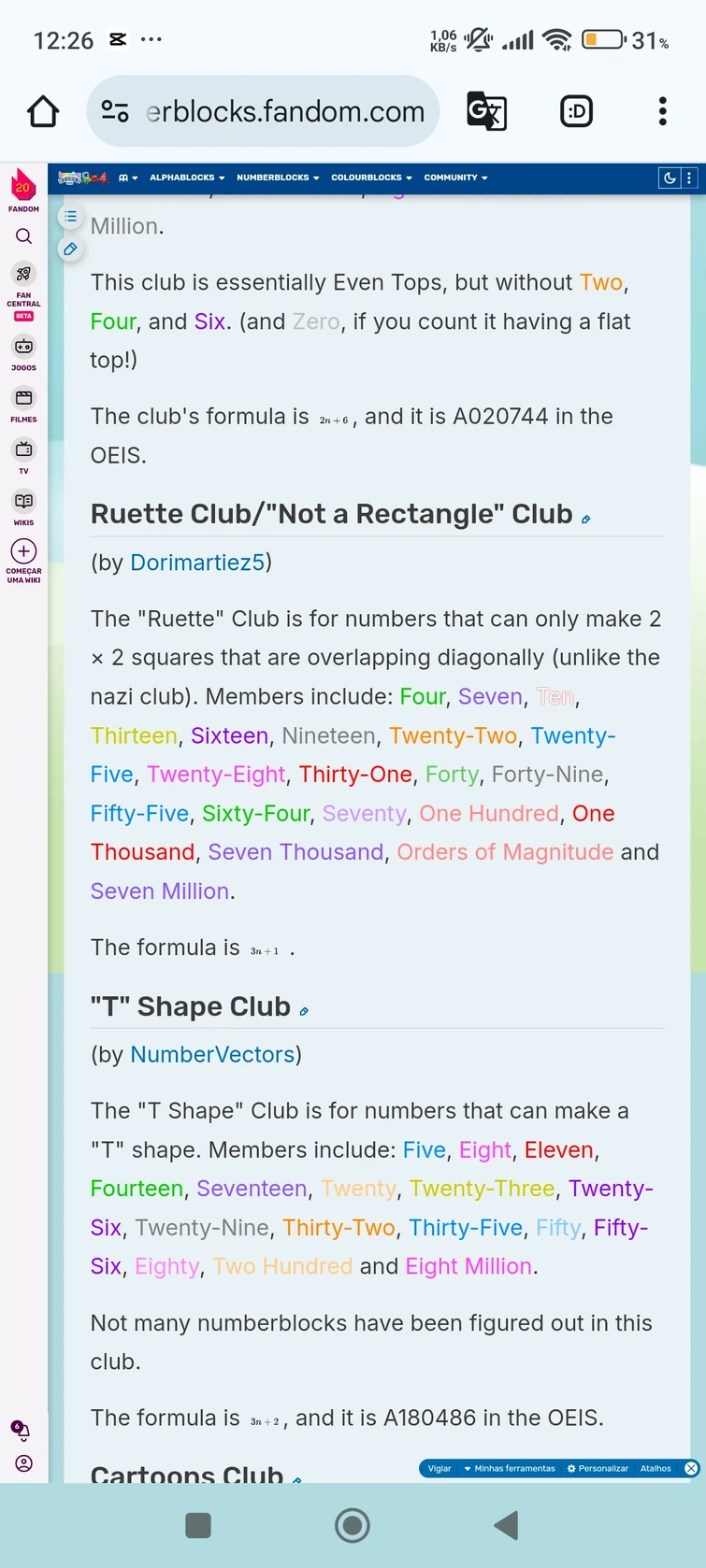The image size is (706, 1568).
Task: Start a new wiki from sidebar
Action: (x=23, y=561)
